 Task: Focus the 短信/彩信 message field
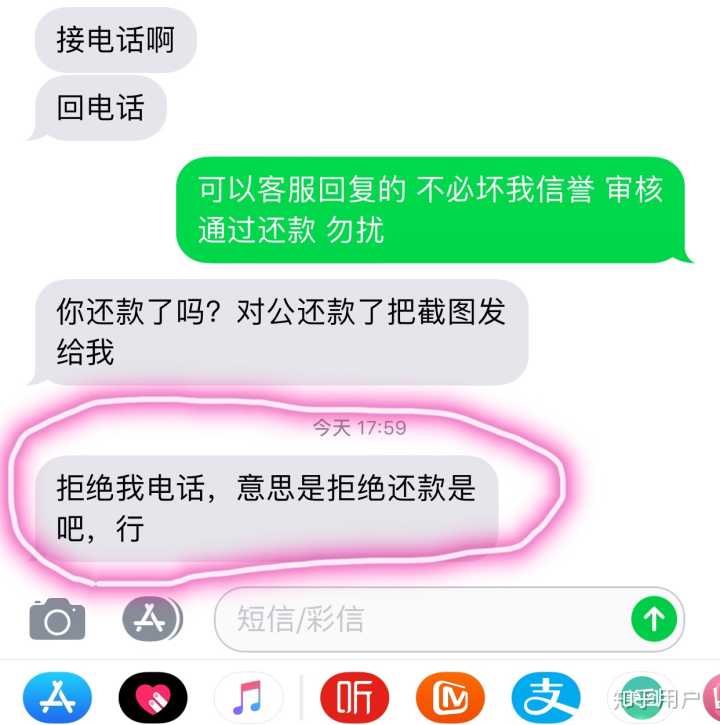click(420, 620)
